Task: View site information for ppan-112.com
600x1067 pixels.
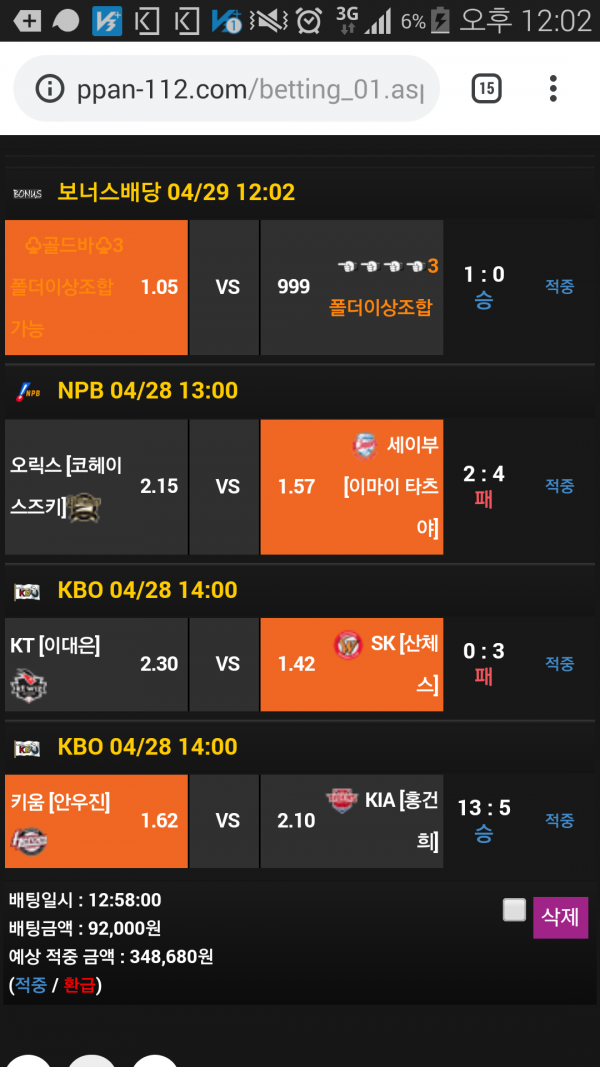Action: (50, 90)
